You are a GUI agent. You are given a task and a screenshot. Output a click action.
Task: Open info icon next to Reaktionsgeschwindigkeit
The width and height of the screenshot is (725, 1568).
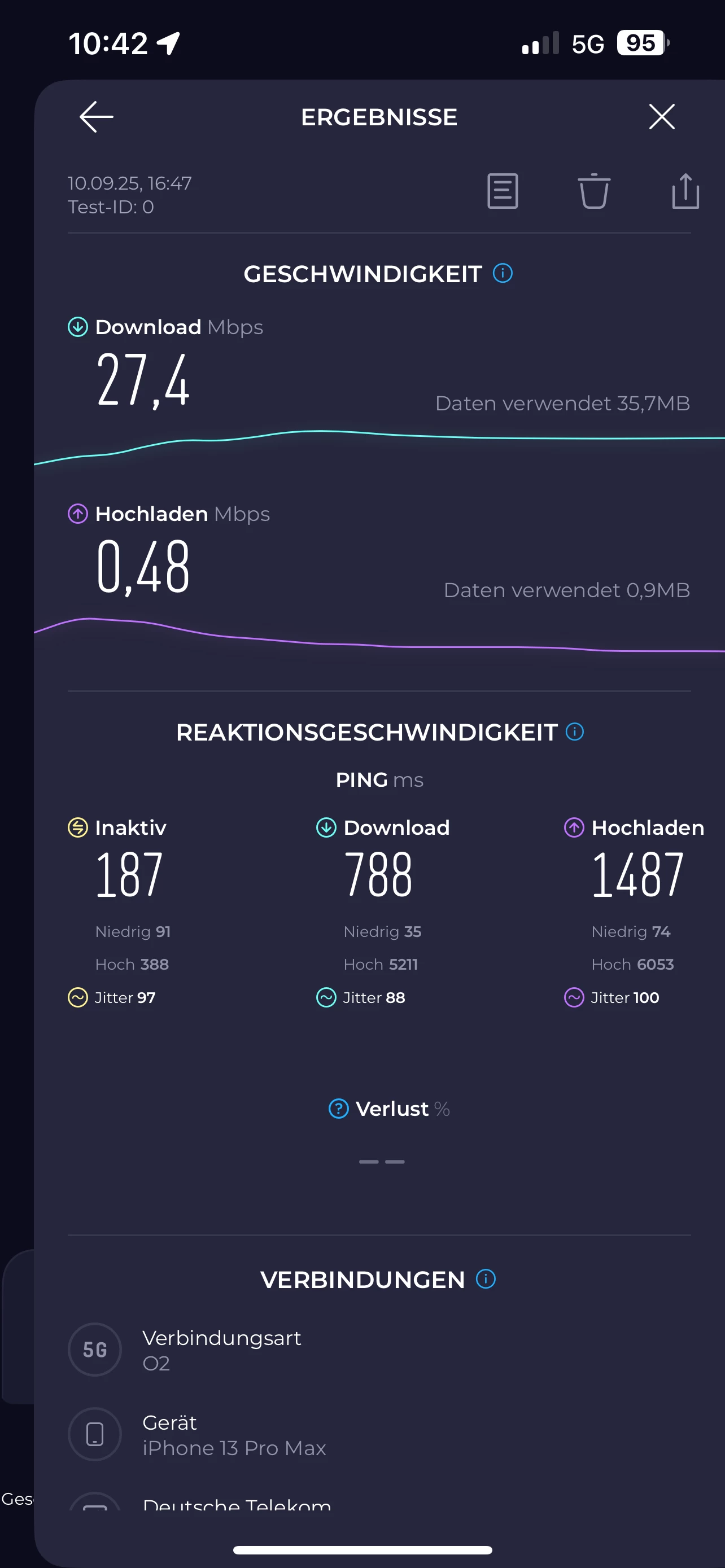point(574,732)
